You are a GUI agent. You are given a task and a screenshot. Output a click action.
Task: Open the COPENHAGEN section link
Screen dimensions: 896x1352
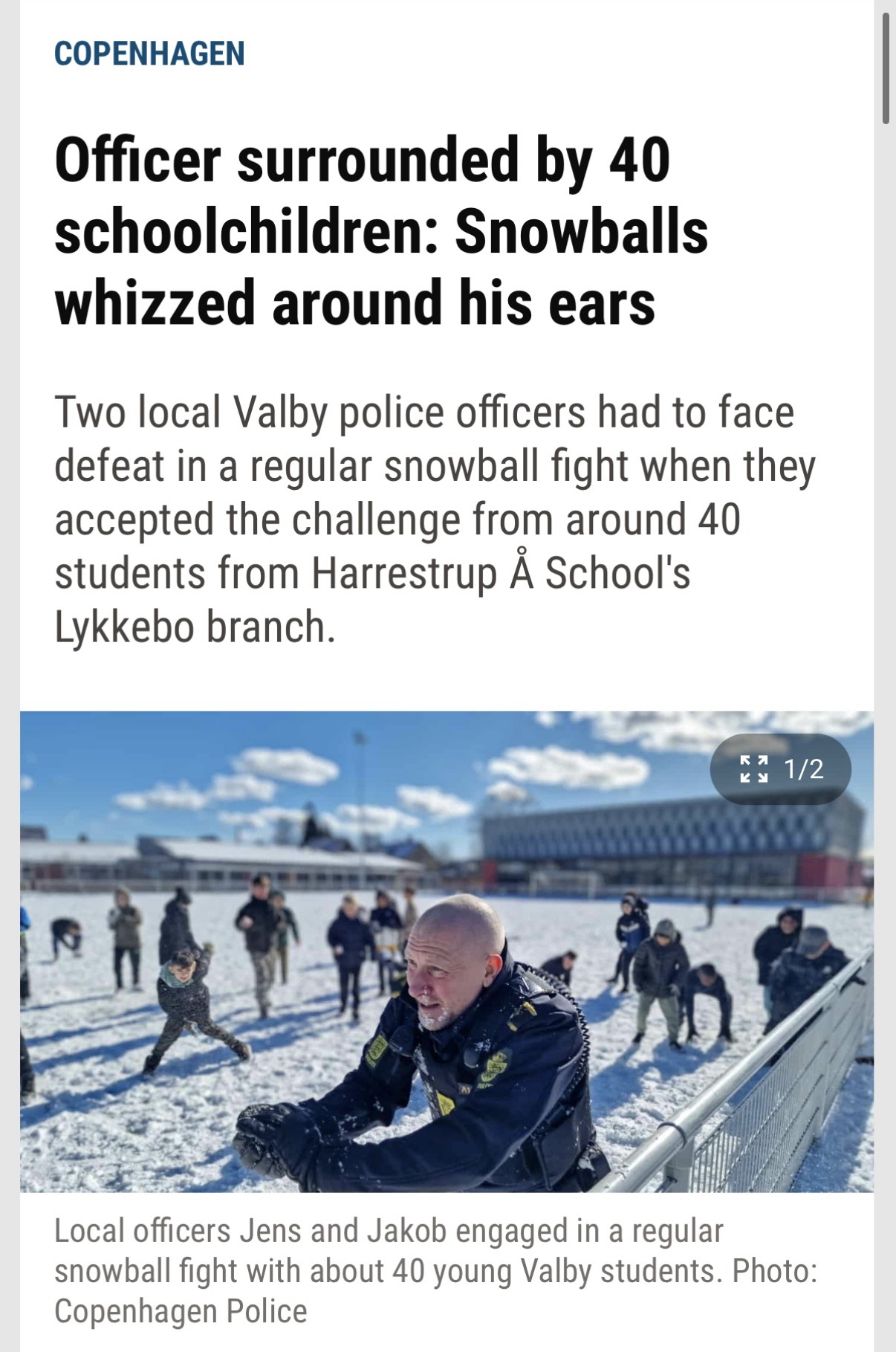coord(149,54)
